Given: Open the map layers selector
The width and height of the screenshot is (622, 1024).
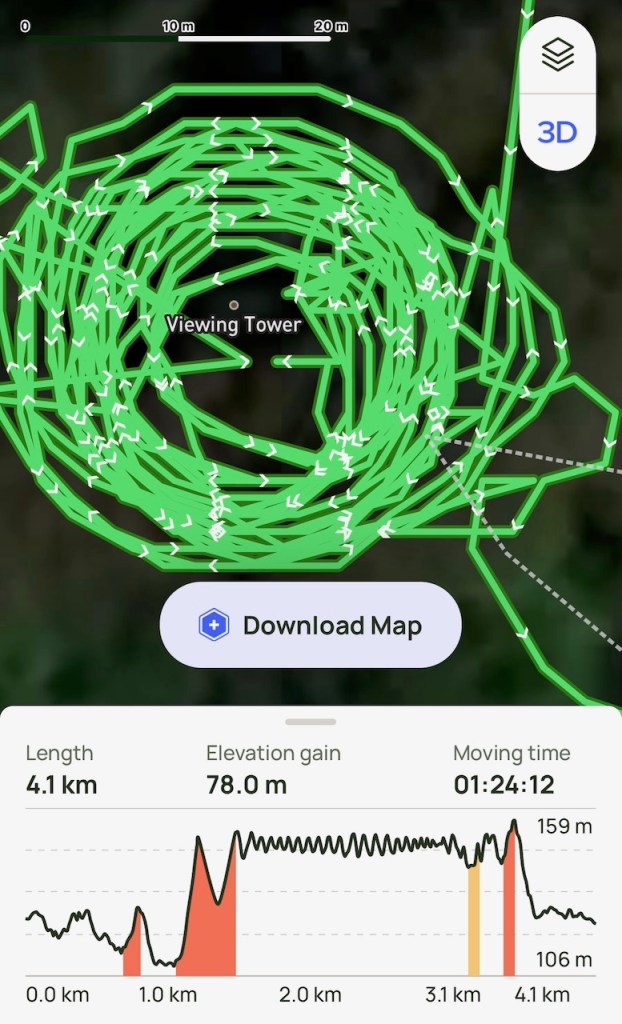Looking at the screenshot, I should (x=557, y=56).
